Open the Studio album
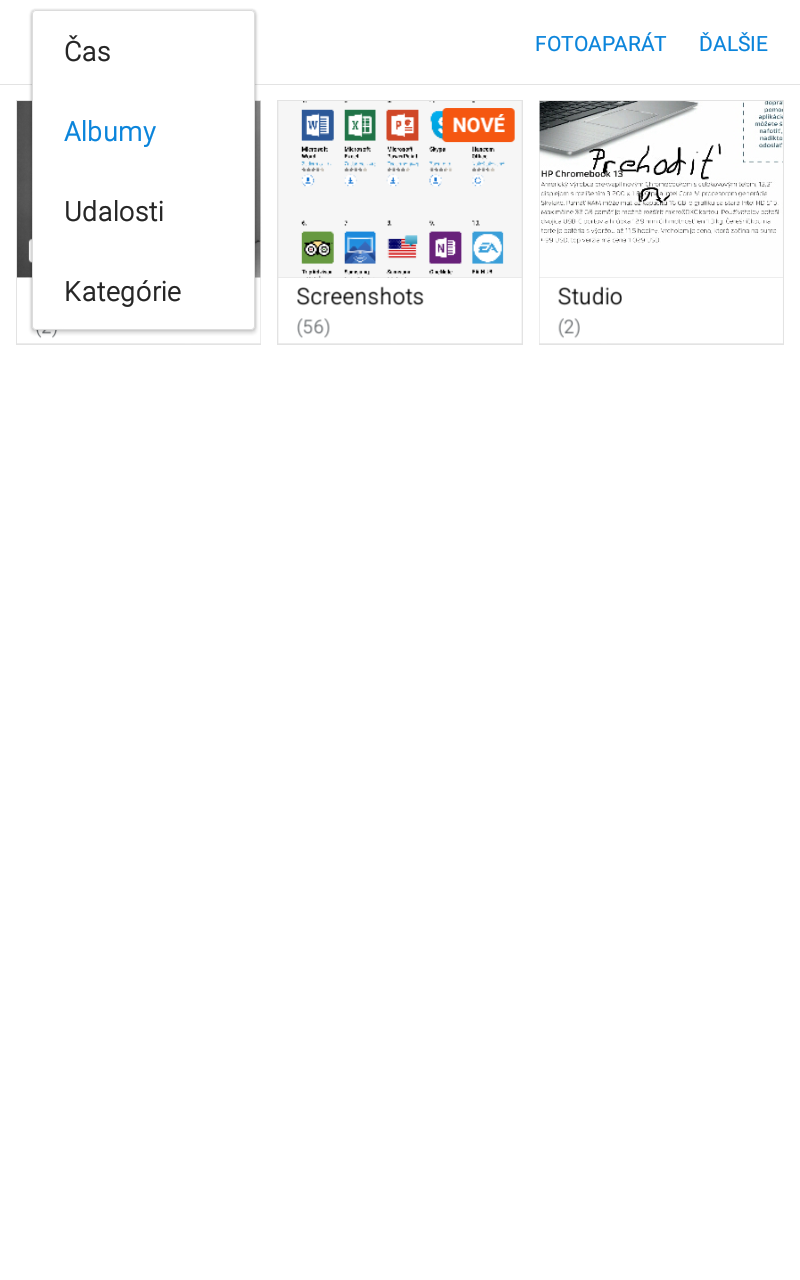Viewport: 800px width, 1280px height. click(x=661, y=222)
